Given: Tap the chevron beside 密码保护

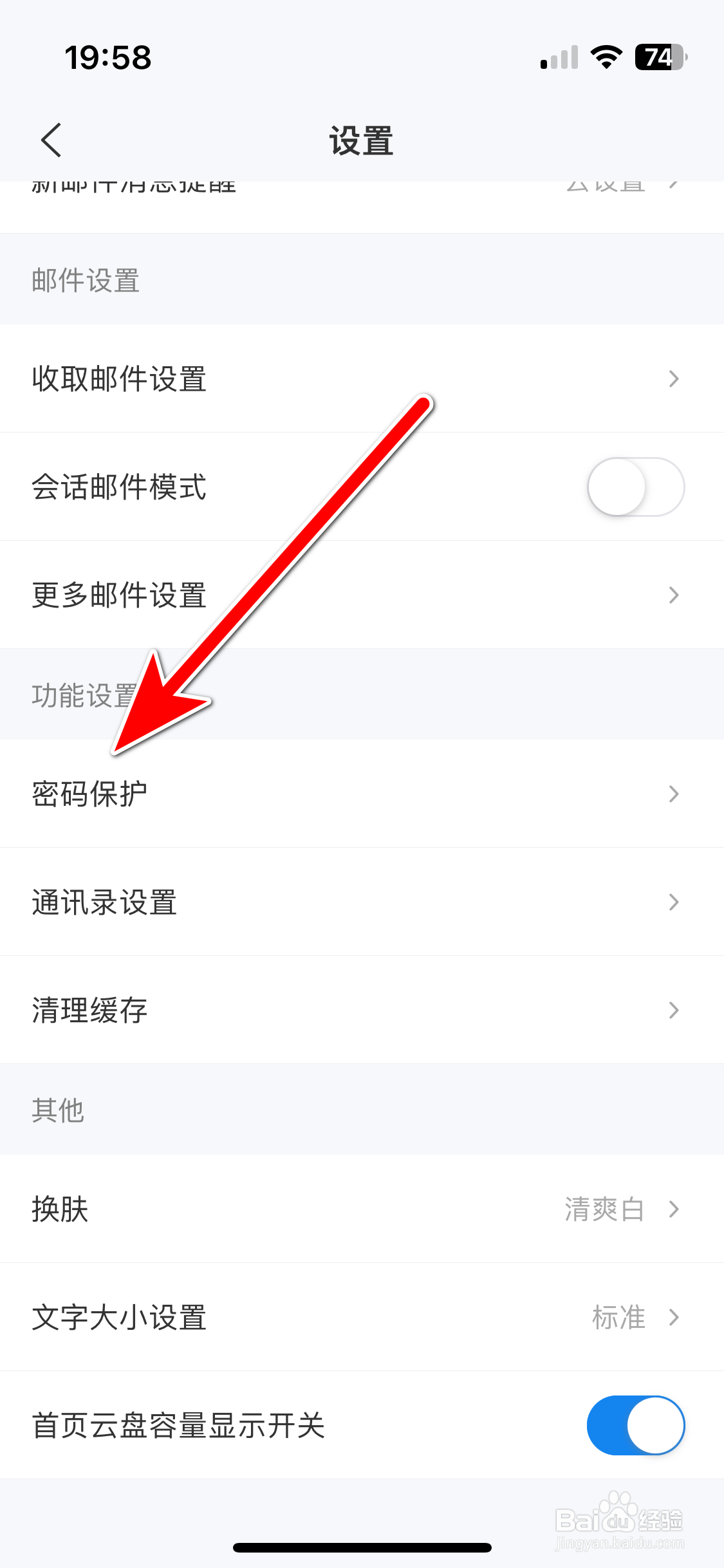Looking at the screenshot, I should click(673, 795).
